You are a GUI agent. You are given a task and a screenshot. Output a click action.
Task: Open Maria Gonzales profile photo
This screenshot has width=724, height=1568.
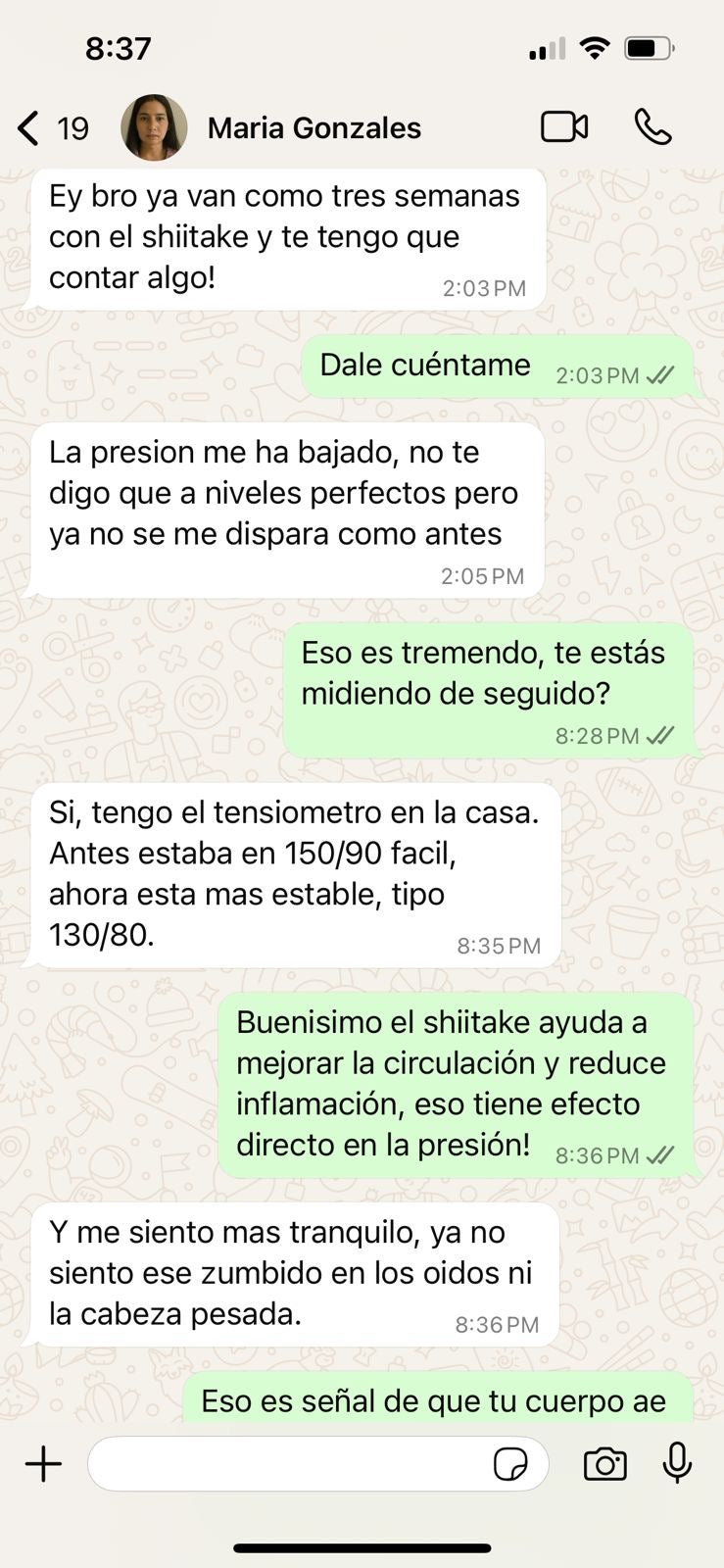point(154,127)
